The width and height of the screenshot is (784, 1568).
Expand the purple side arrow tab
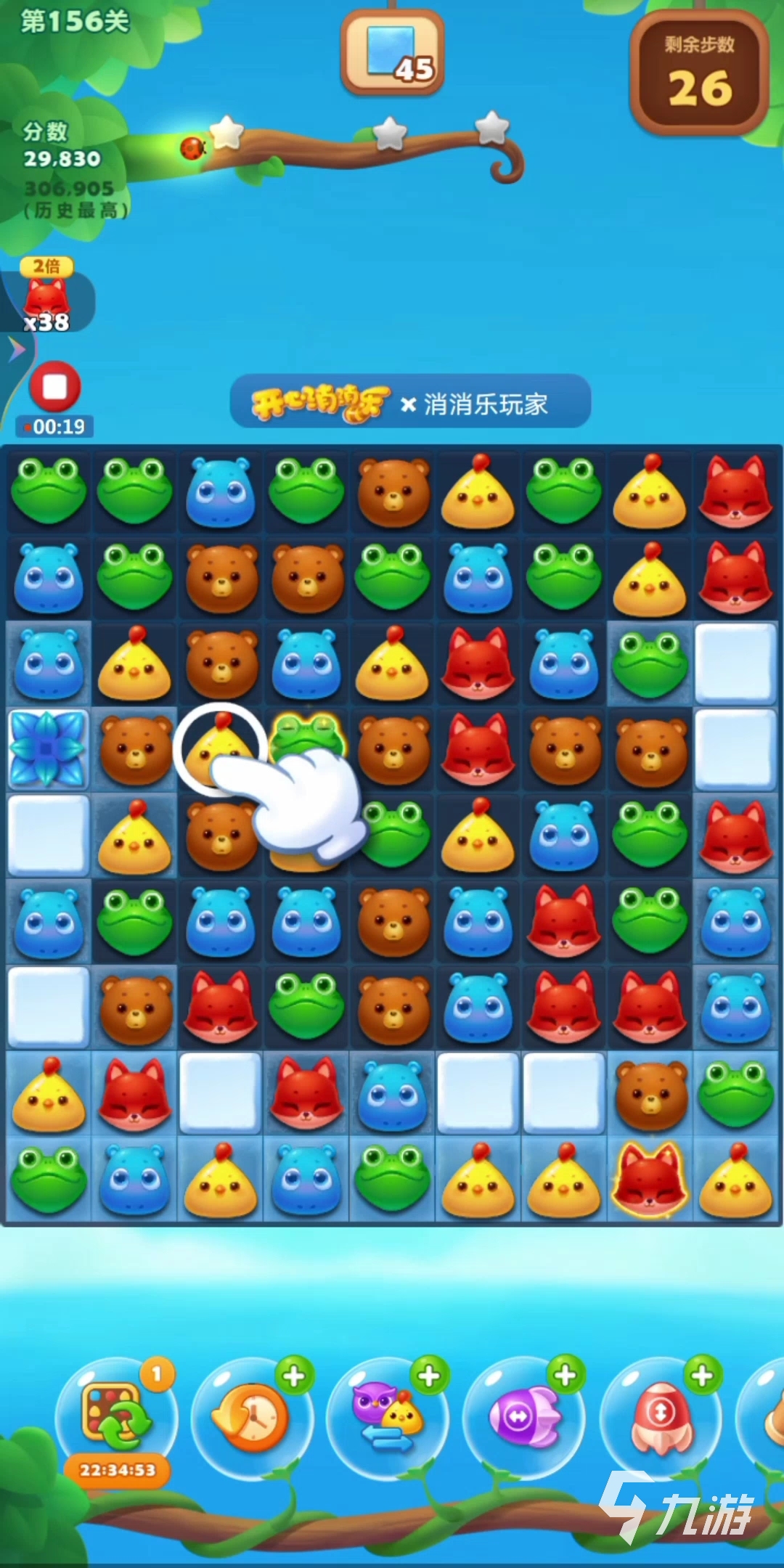pos(16,350)
